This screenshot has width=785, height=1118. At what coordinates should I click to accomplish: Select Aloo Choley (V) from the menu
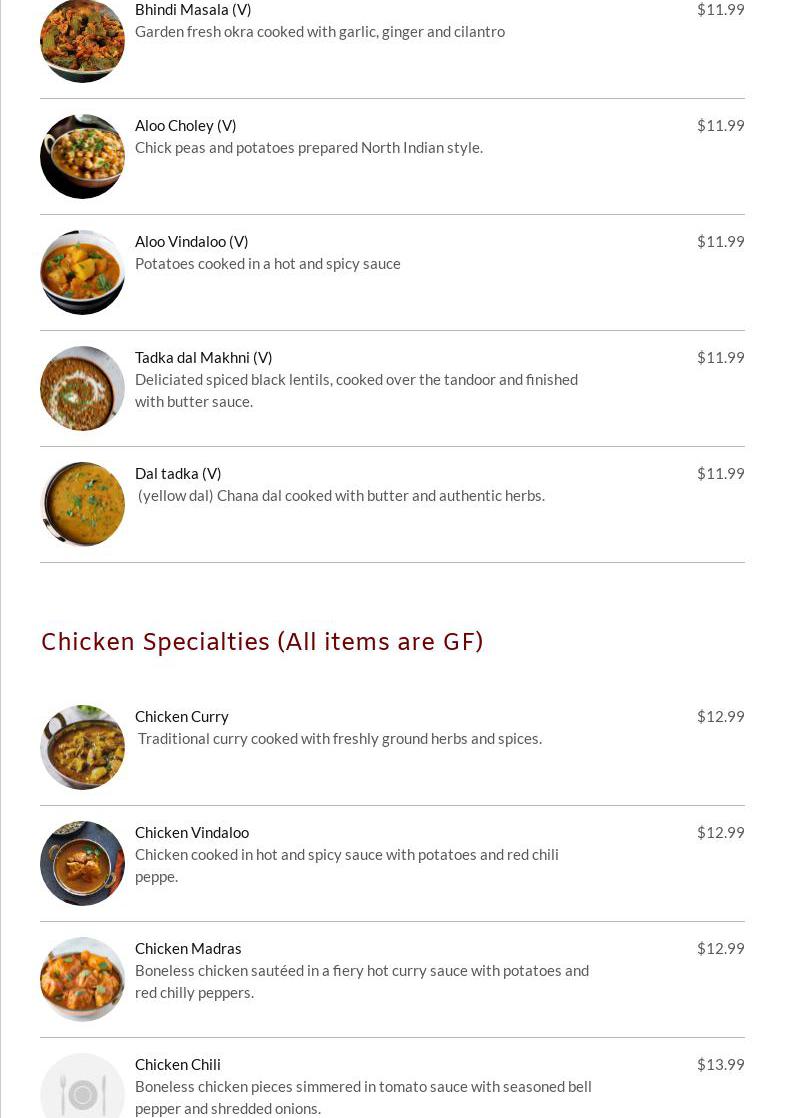pos(185,126)
